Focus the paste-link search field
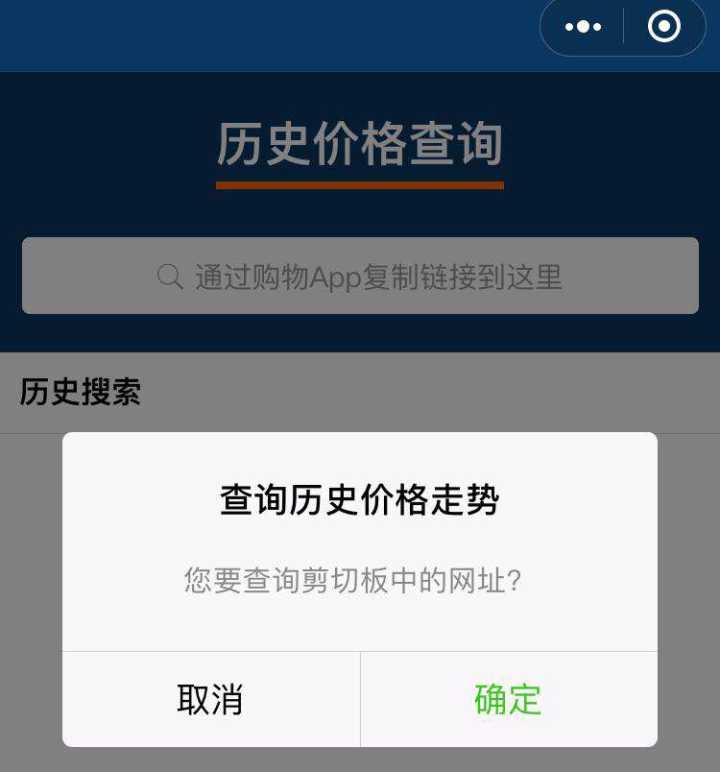Viewport: 720px width, 772px height. 360,276
